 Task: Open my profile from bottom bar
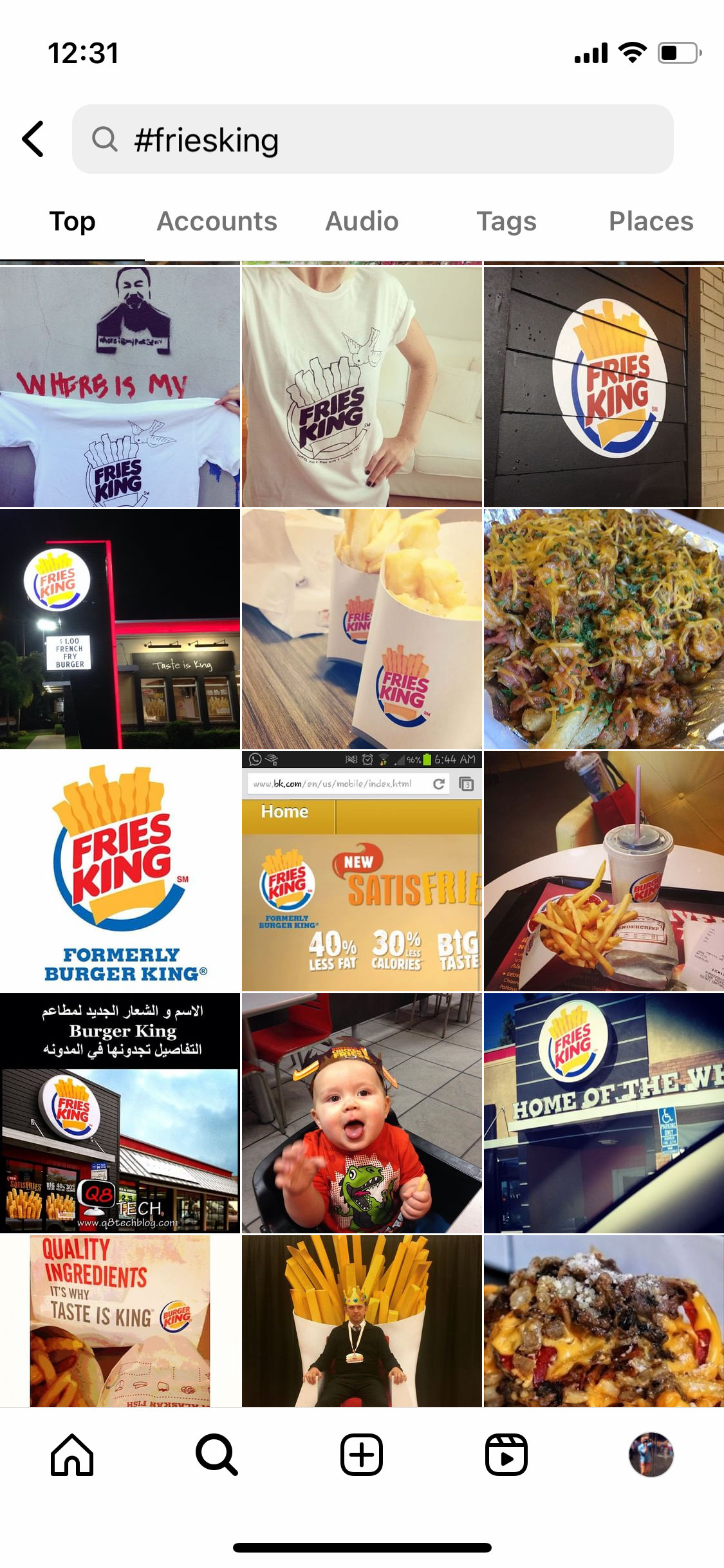pyautogui.click(x=651, y=1455)
